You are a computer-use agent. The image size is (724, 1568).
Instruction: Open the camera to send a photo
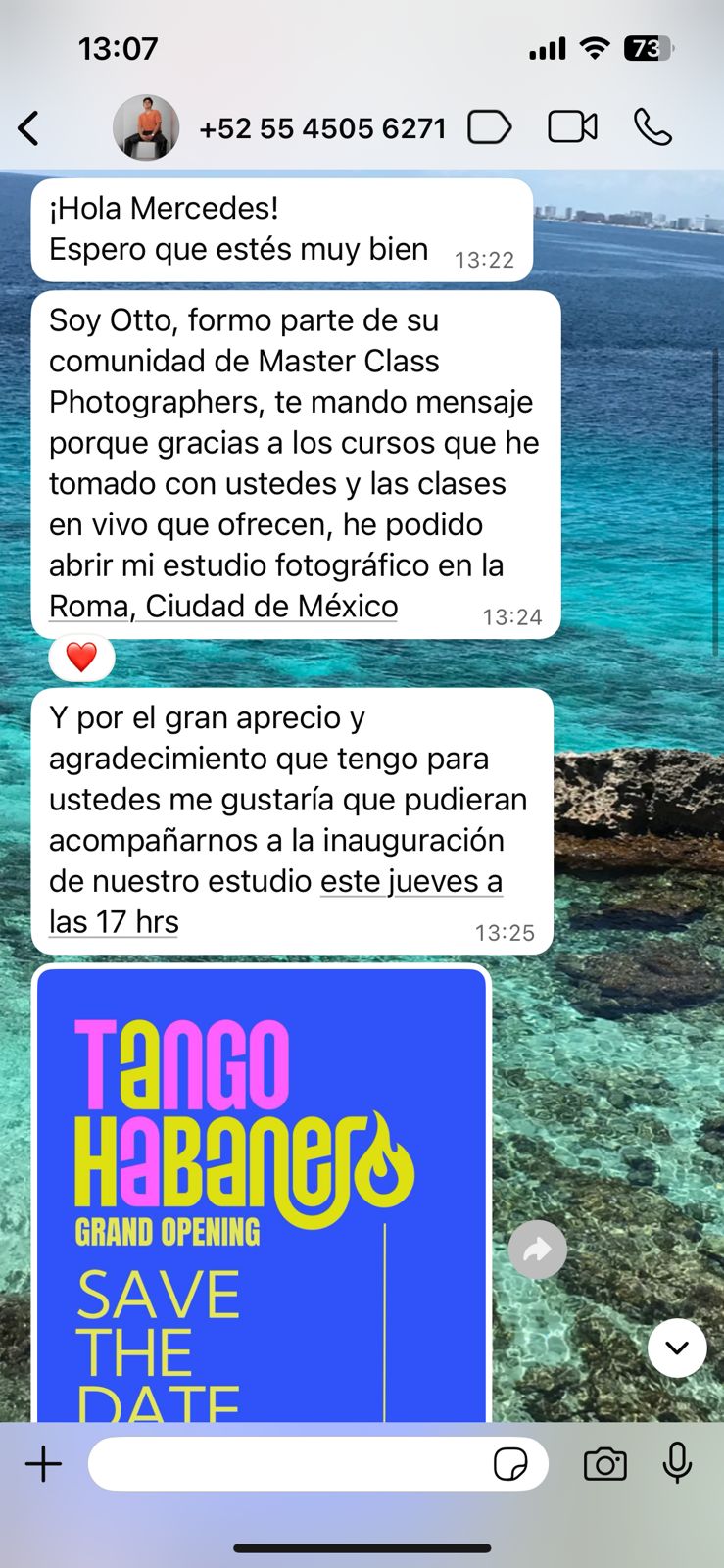(x=604, y=1464)
